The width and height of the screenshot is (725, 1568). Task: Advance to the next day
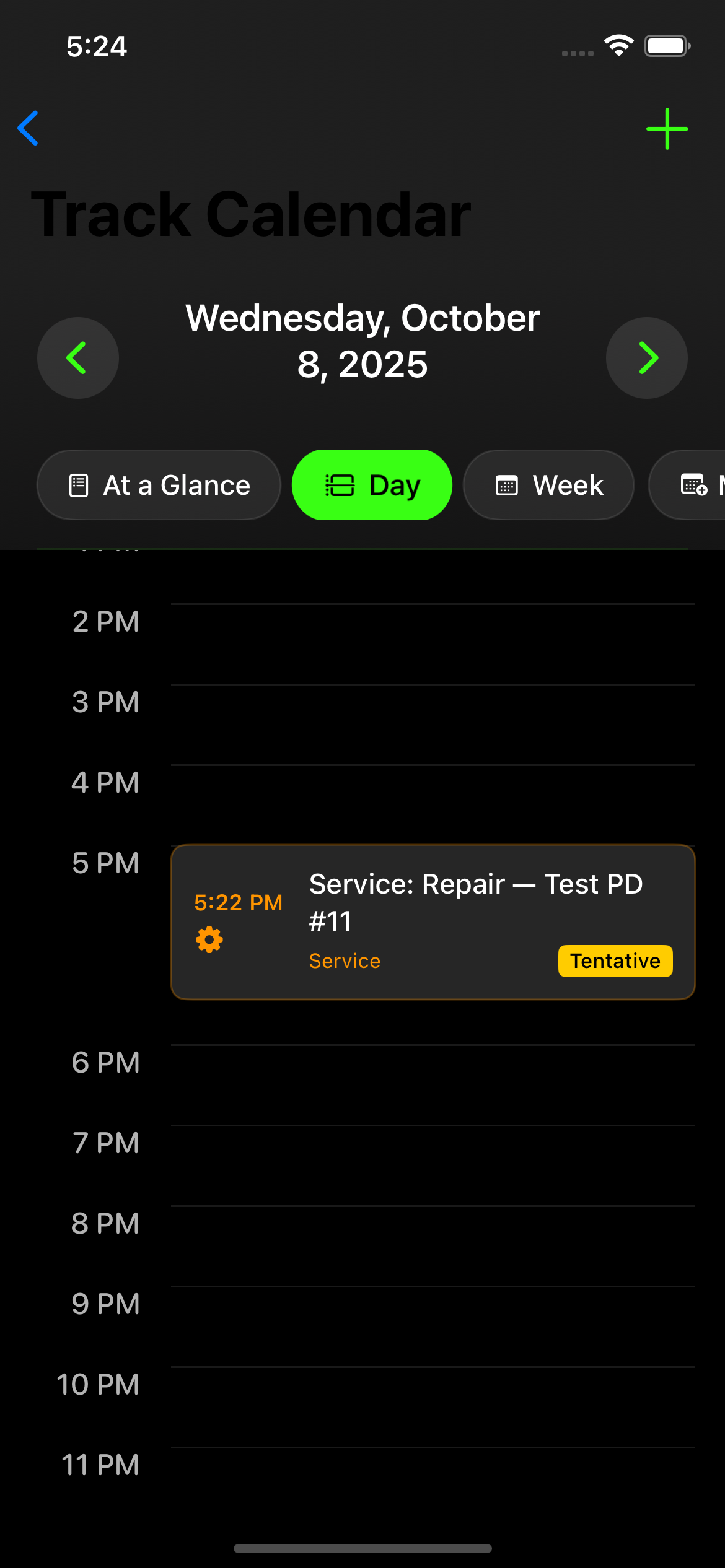[x=647, y=358]
